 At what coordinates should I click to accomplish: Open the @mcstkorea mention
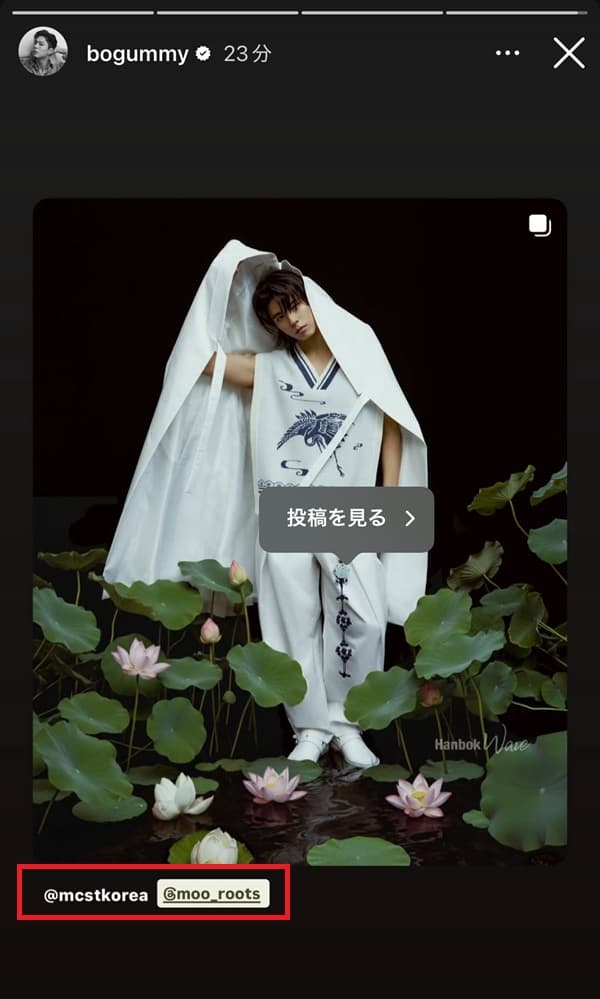(96, 894)
